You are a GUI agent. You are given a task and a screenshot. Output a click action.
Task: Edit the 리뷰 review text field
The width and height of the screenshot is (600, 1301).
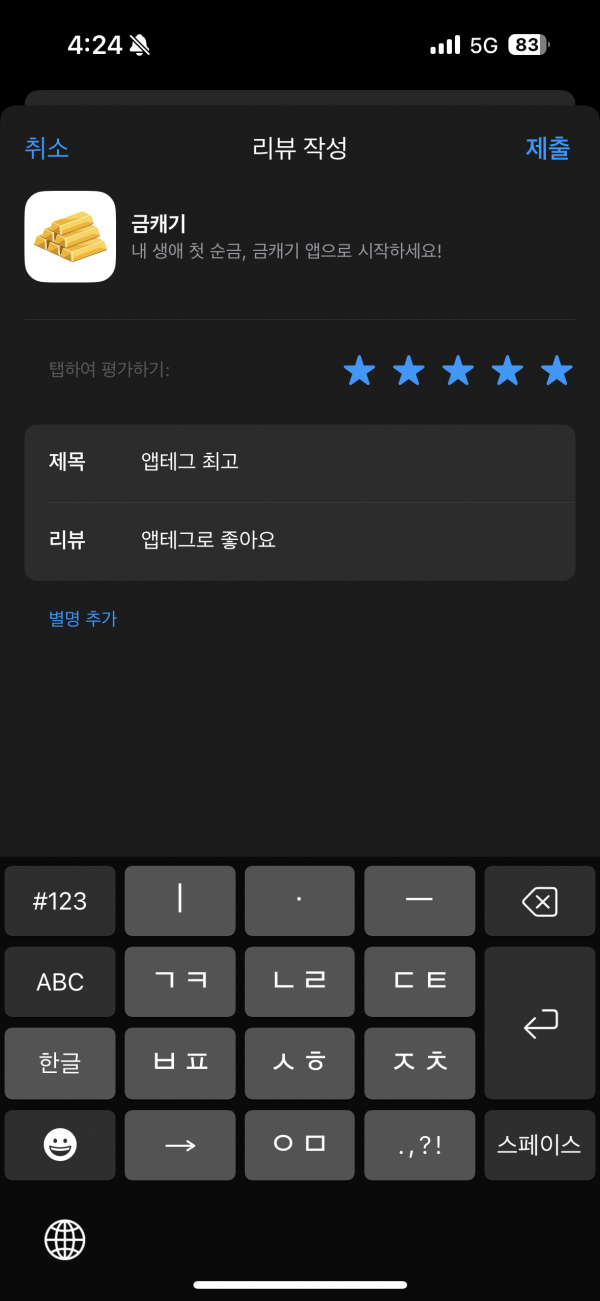click(300, 541)
